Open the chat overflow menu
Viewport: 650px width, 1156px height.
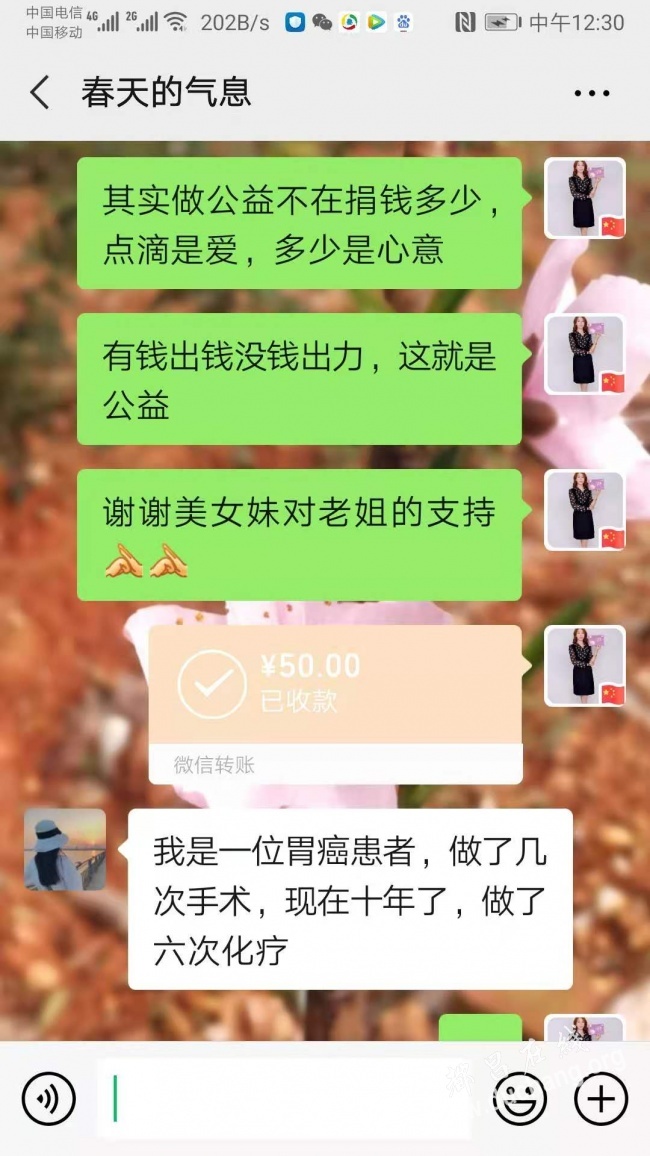click(x=591, y=94)
